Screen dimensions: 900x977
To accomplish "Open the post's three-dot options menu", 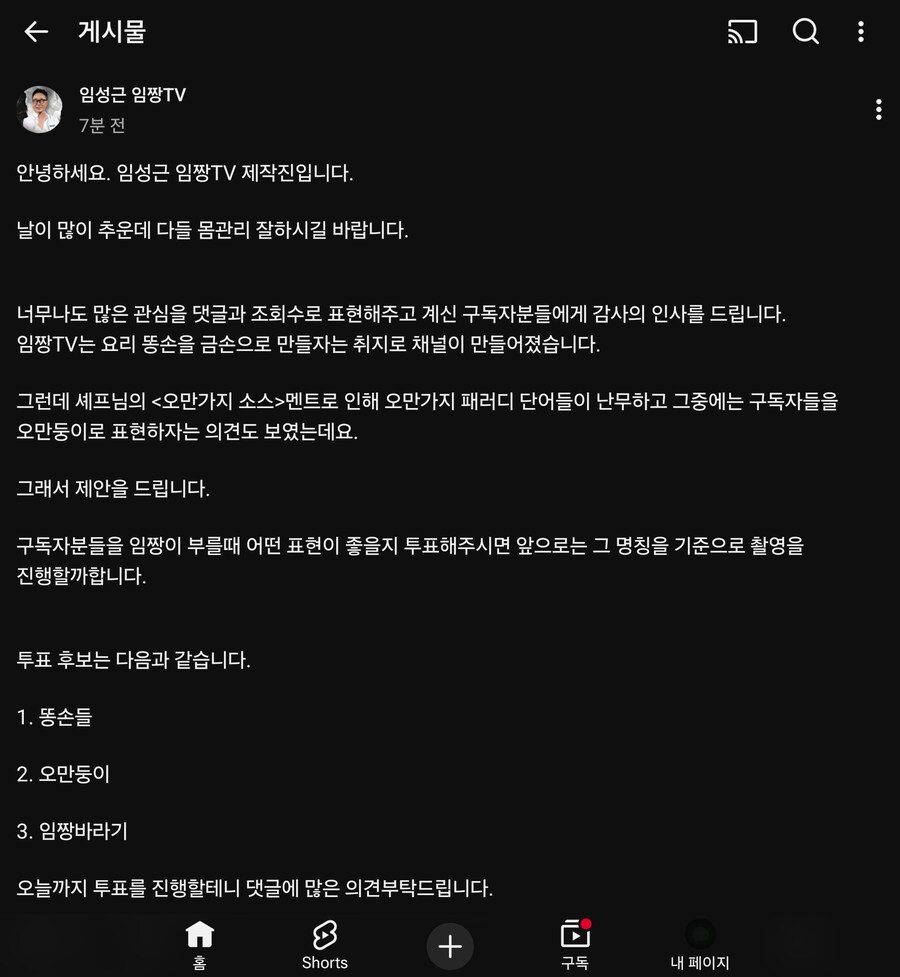I will (879, 110).
